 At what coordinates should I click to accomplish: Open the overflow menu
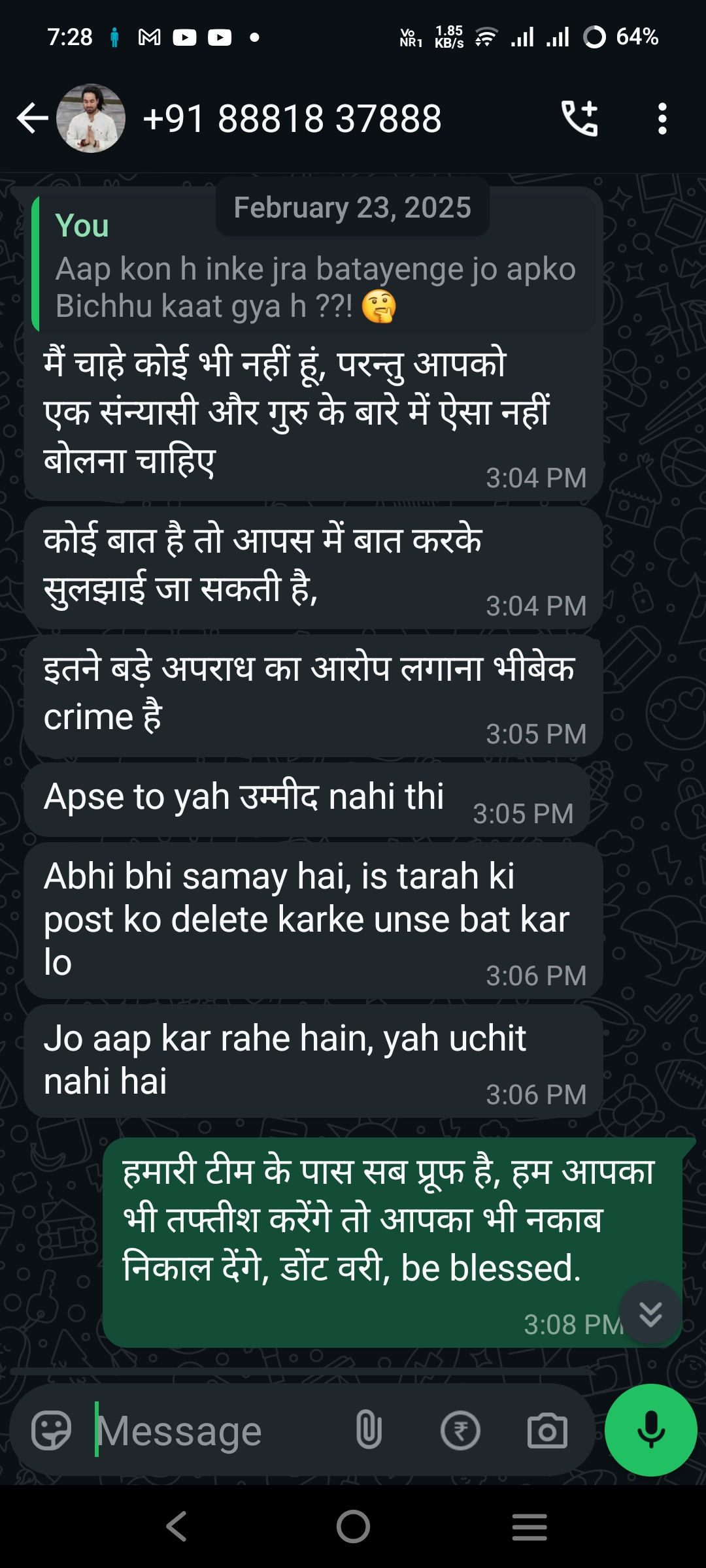[662, 119]
